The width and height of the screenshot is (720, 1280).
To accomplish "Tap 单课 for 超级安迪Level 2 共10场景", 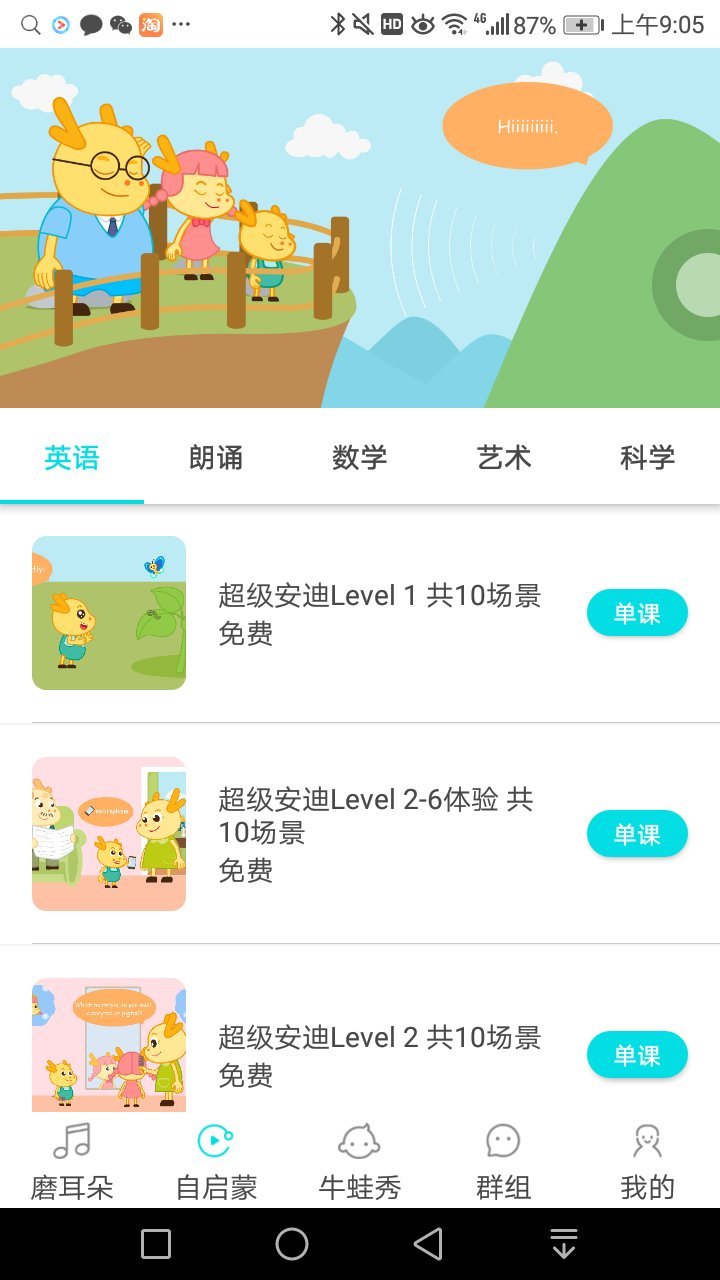I will click(637, 1055).
